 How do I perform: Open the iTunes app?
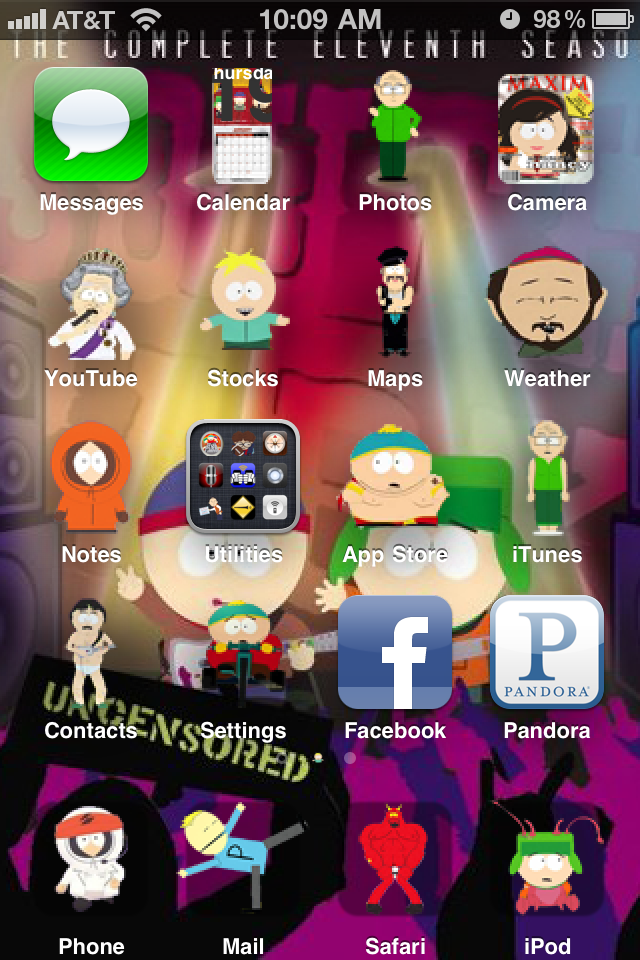[x=546, y=478]
